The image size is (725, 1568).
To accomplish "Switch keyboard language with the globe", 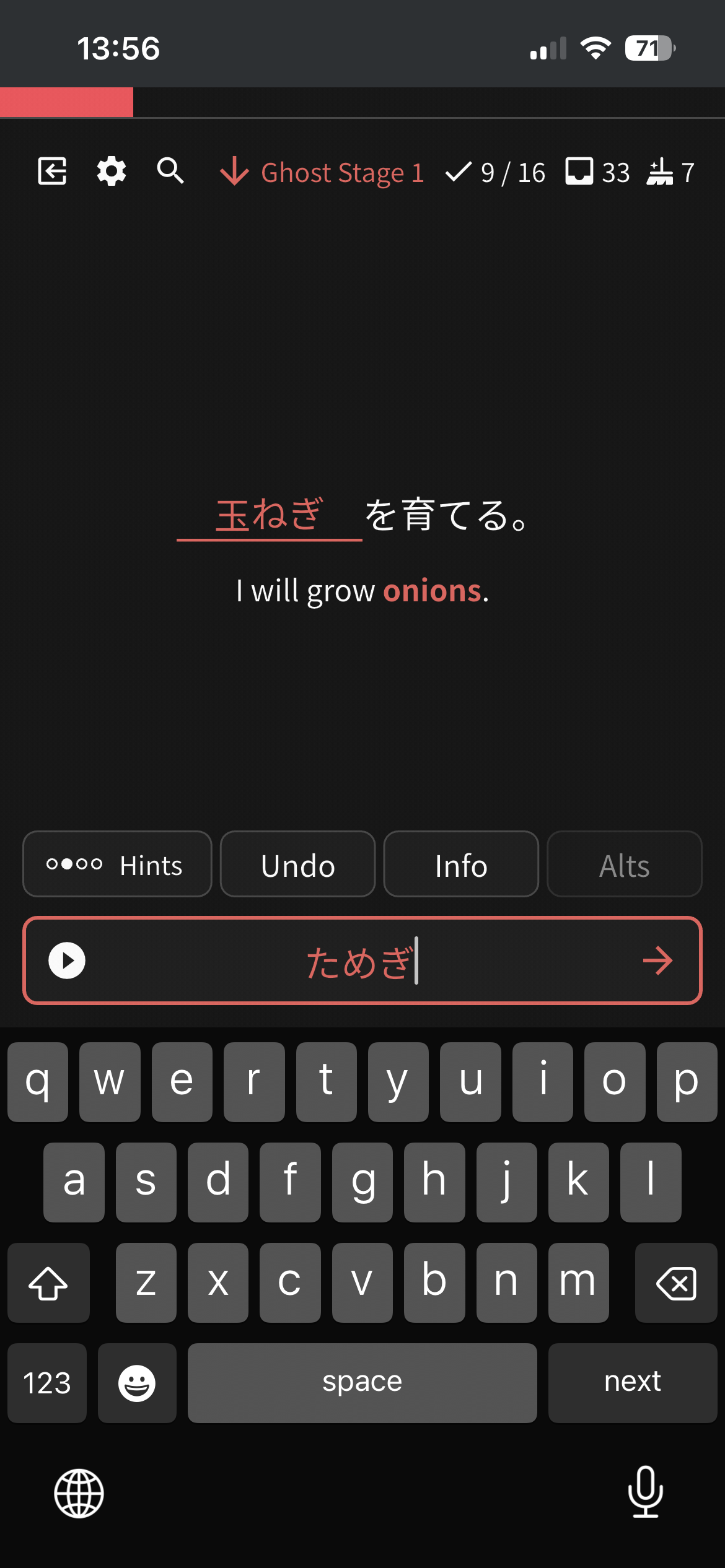I will (x=79, y=1493).
